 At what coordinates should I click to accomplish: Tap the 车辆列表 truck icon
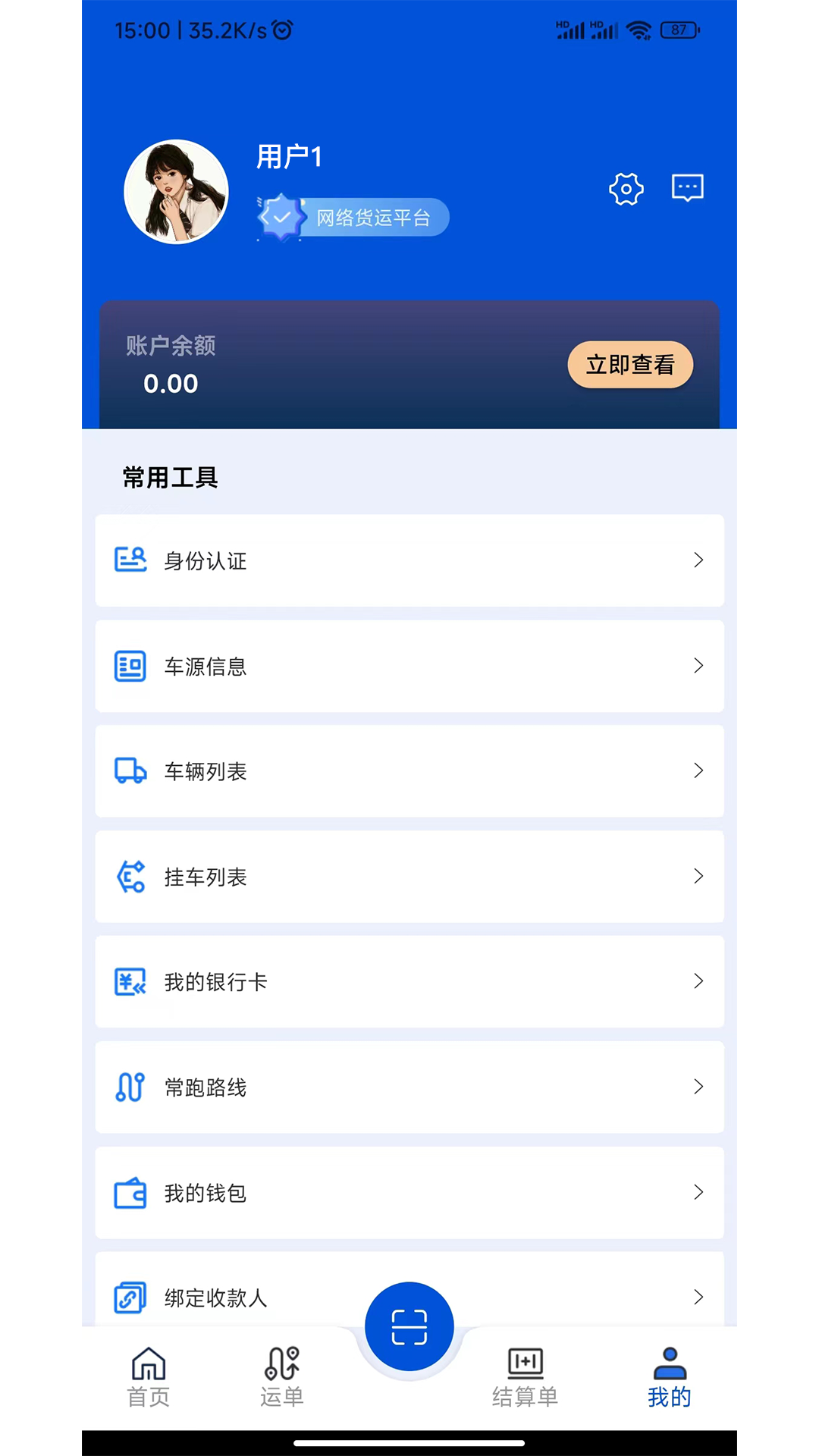tap(130, 771)
